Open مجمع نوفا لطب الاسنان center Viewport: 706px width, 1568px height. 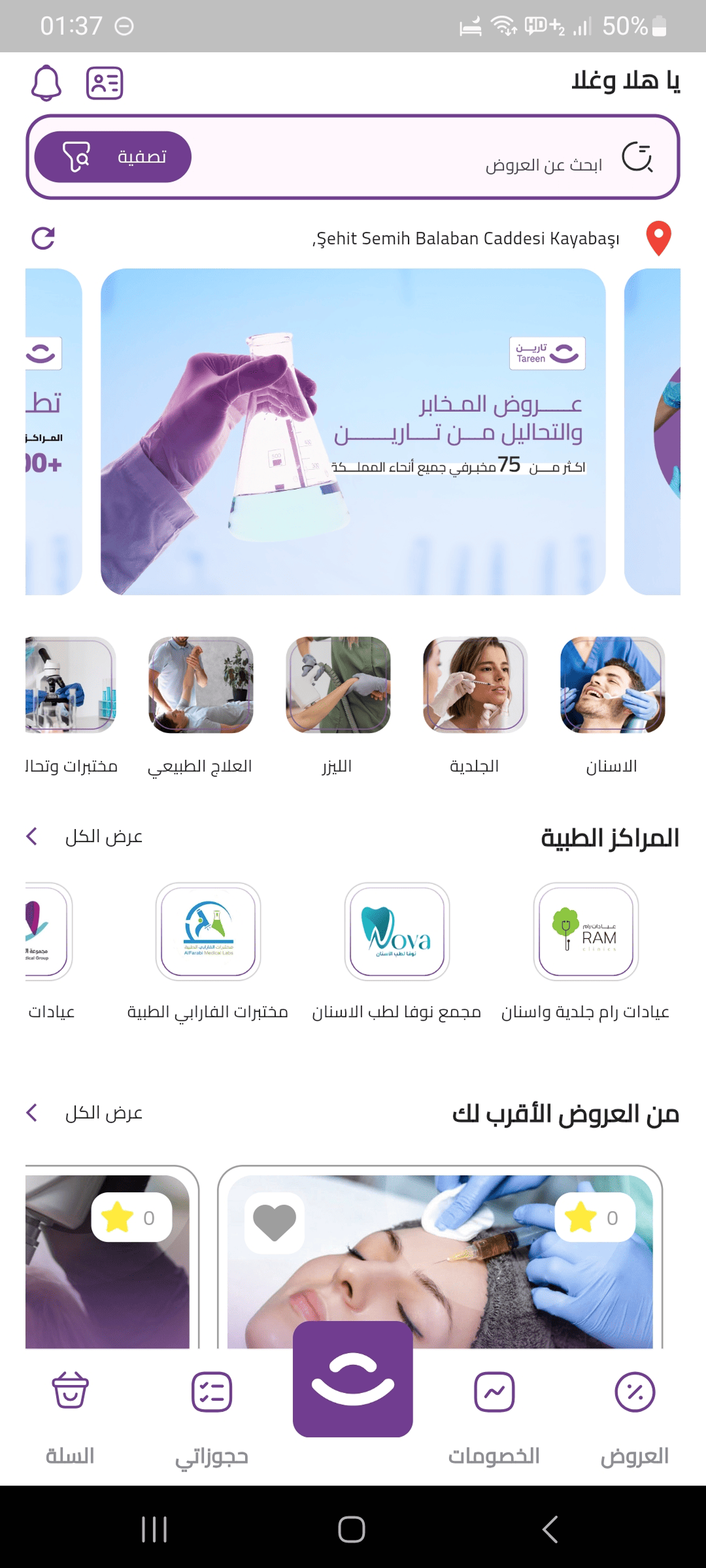(397, 932)
